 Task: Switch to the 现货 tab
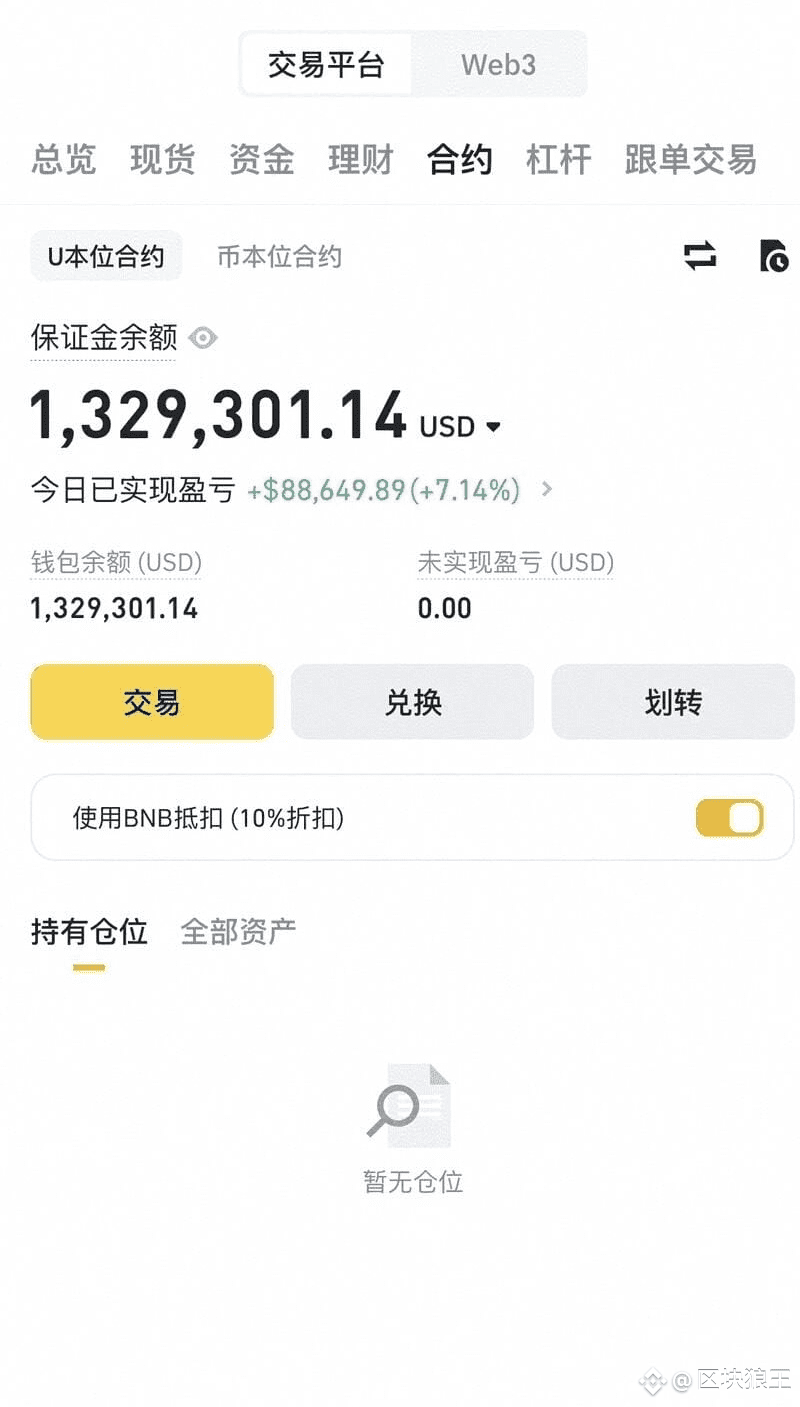click(162, 160)
